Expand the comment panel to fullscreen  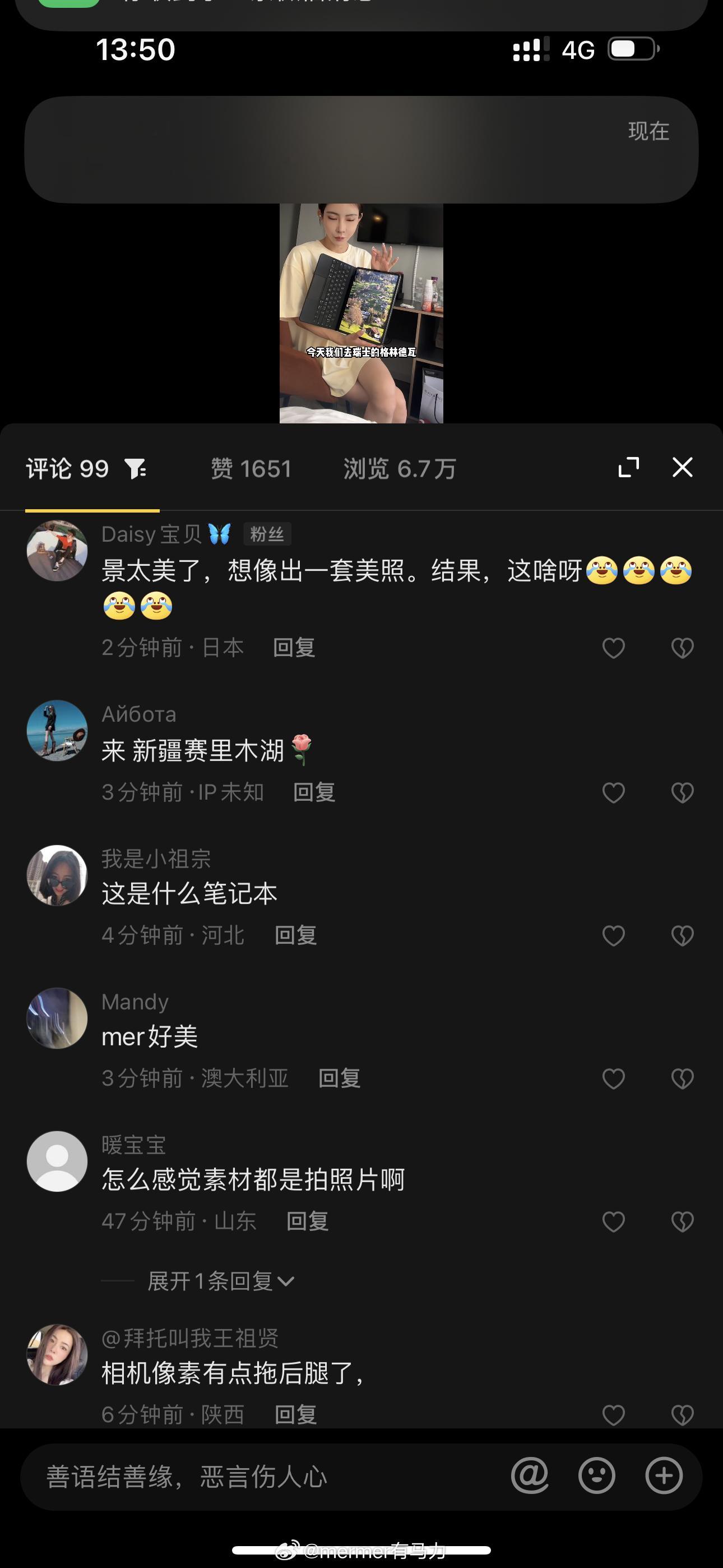point(628,468)
